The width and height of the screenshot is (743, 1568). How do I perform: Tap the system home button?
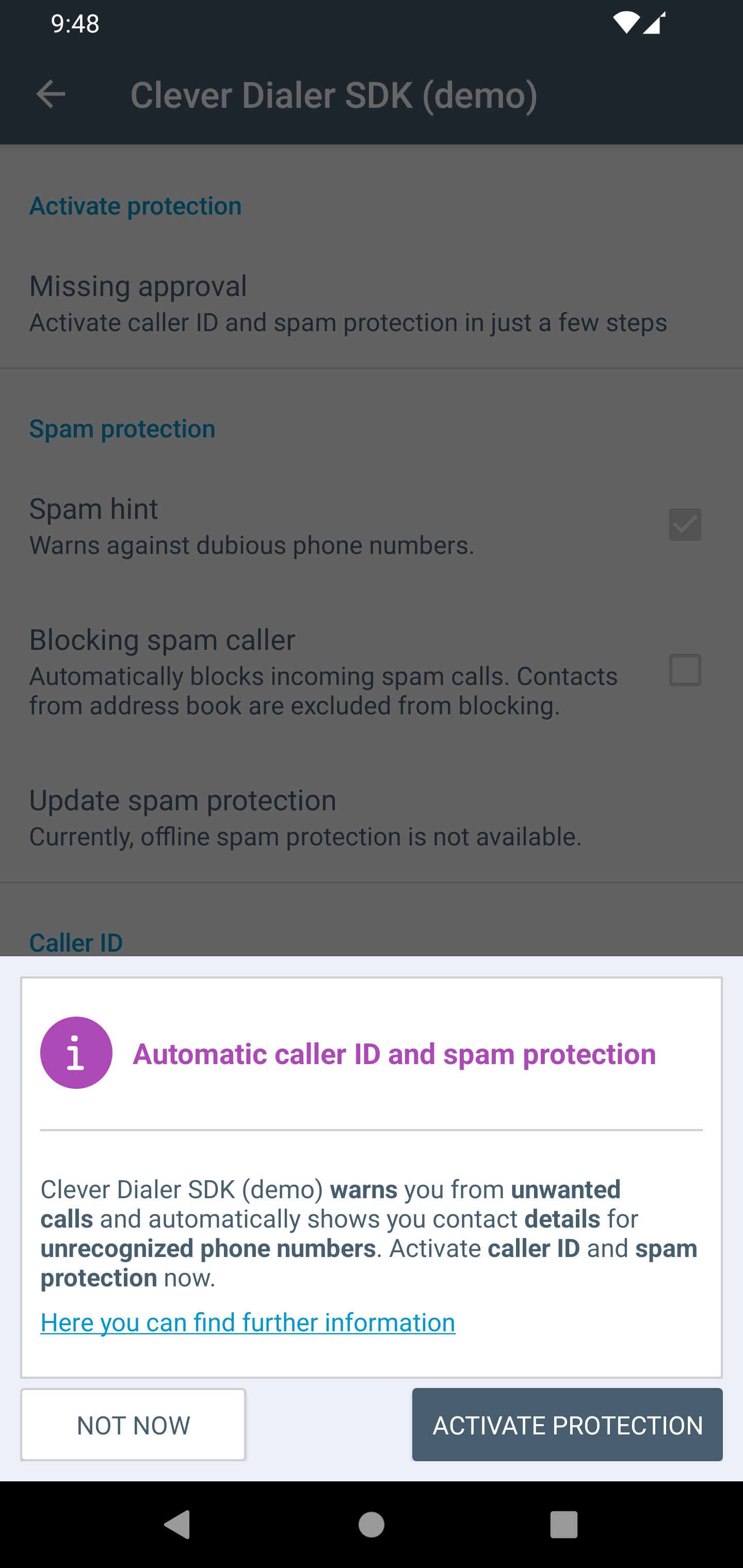(x=371, y=1524)
